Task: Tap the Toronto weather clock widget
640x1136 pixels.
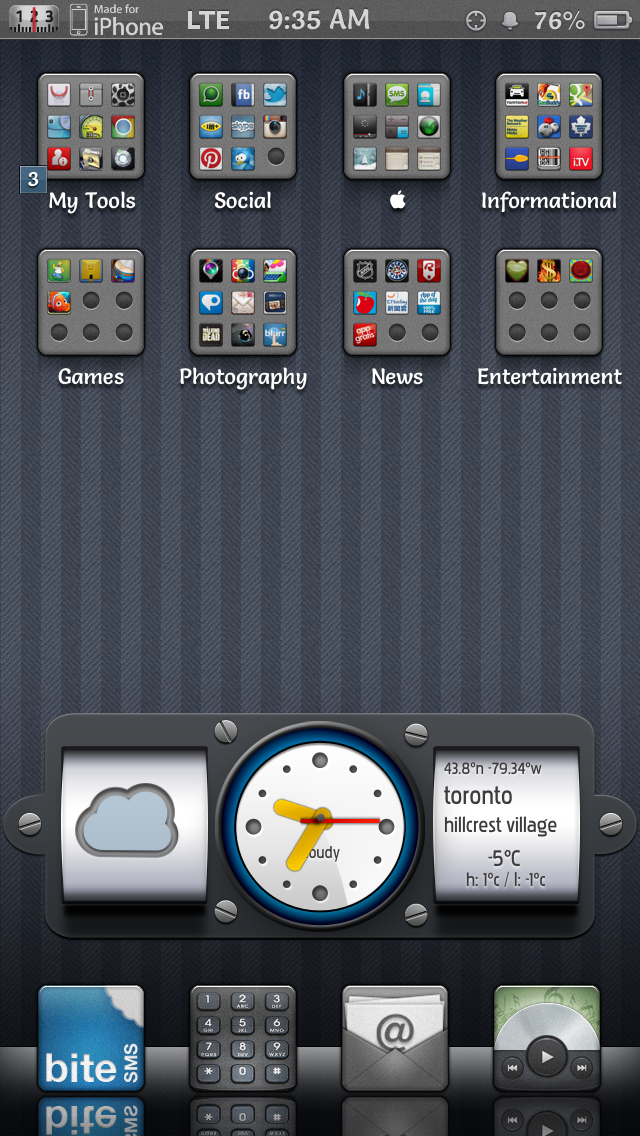Action: click(x=320, y=826)
